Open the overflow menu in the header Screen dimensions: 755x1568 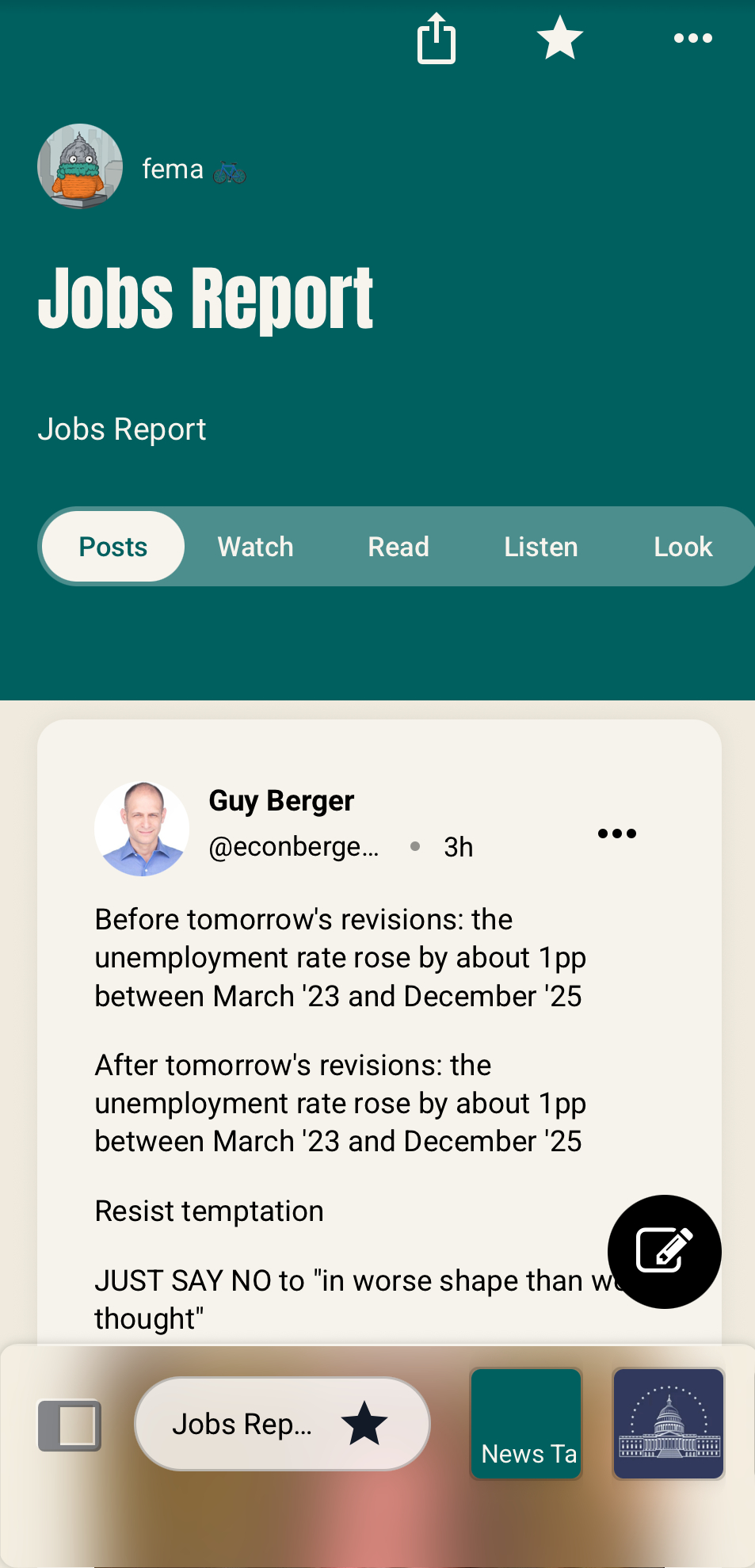pos(692,38)
